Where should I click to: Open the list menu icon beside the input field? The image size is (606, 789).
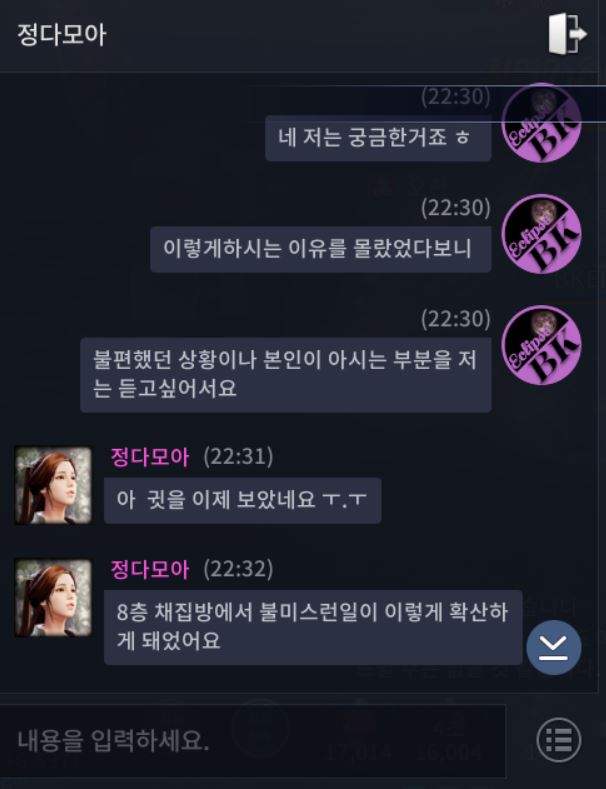(x=559, y=741)
